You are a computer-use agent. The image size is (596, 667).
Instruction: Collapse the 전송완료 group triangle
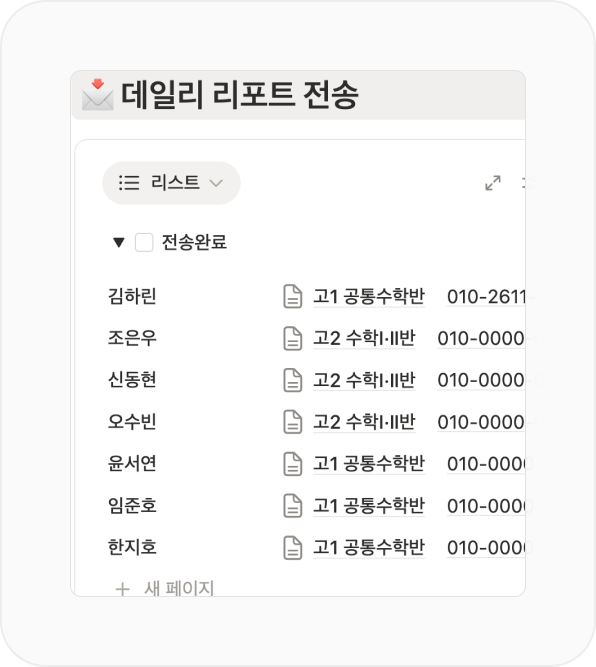pyautogui.click(x=119, y=242)
